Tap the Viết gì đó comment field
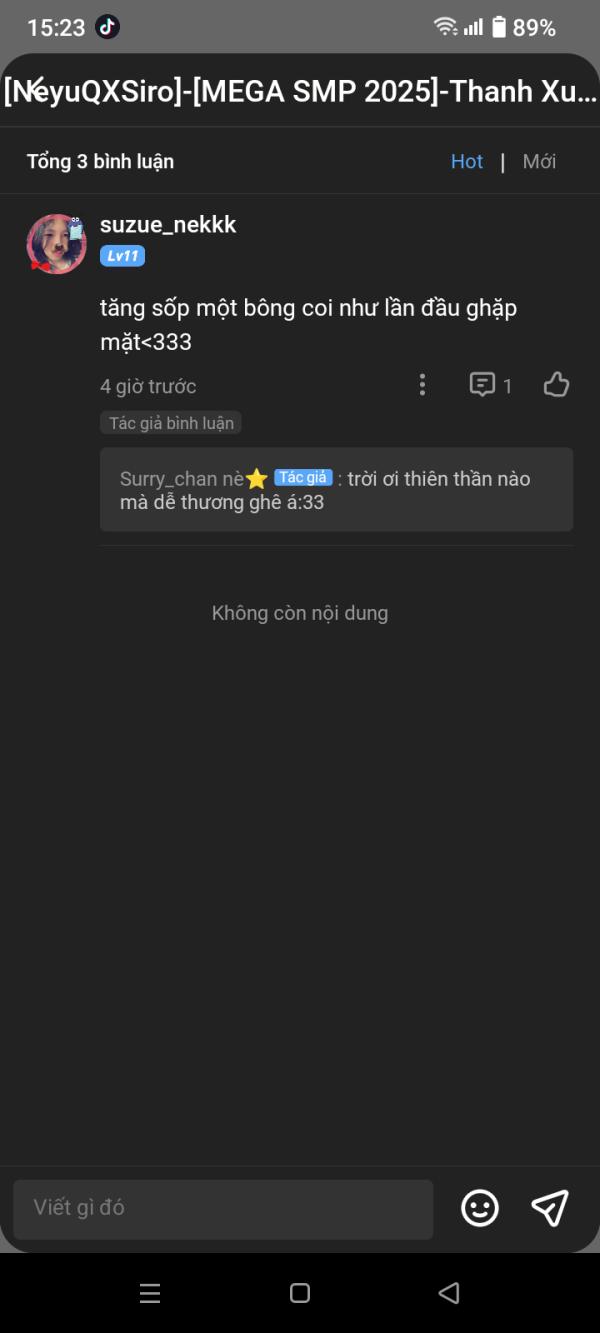The image size is (600, 1333). (223, 1208)
